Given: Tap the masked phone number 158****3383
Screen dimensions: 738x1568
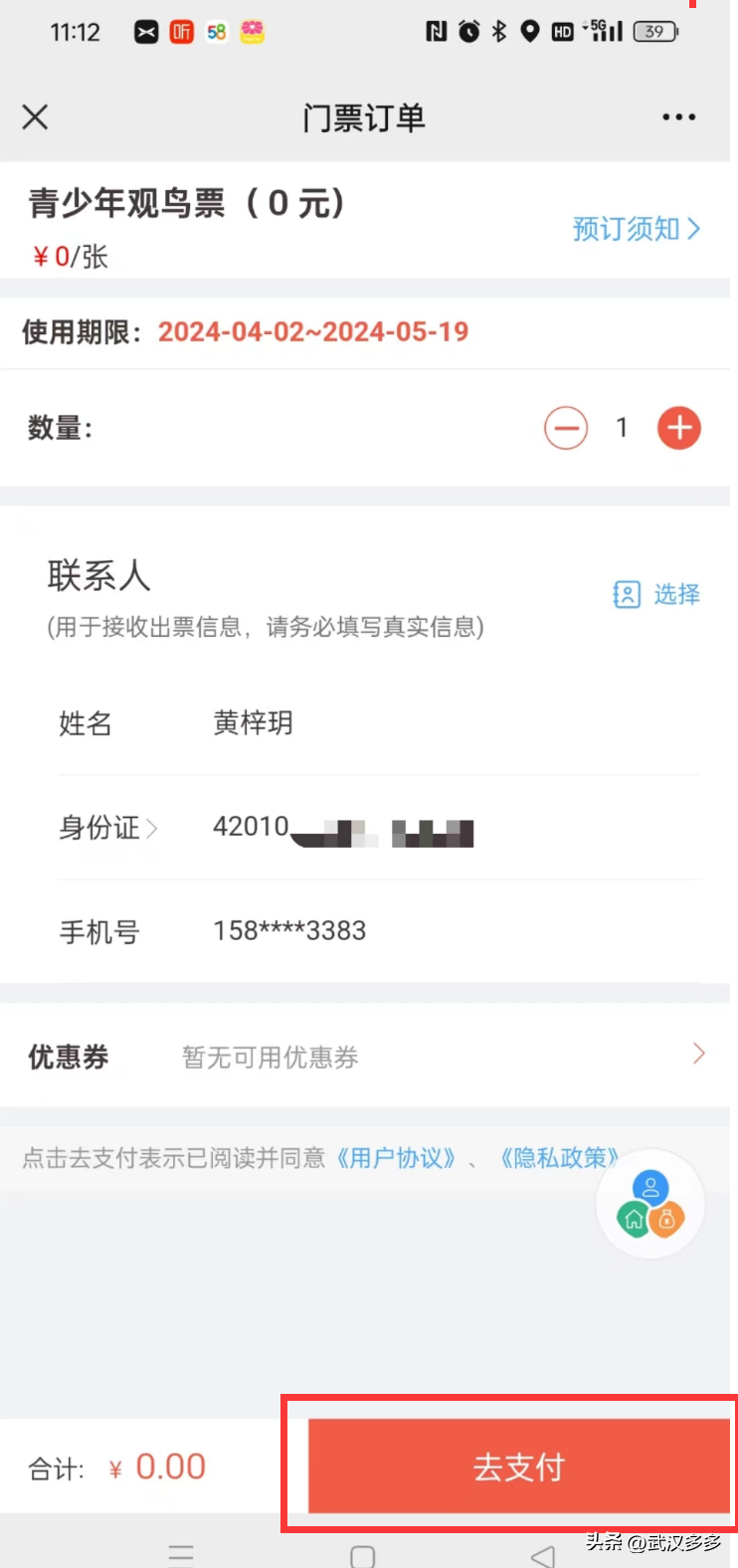Looking at the screenshot, I should (288, 929).
